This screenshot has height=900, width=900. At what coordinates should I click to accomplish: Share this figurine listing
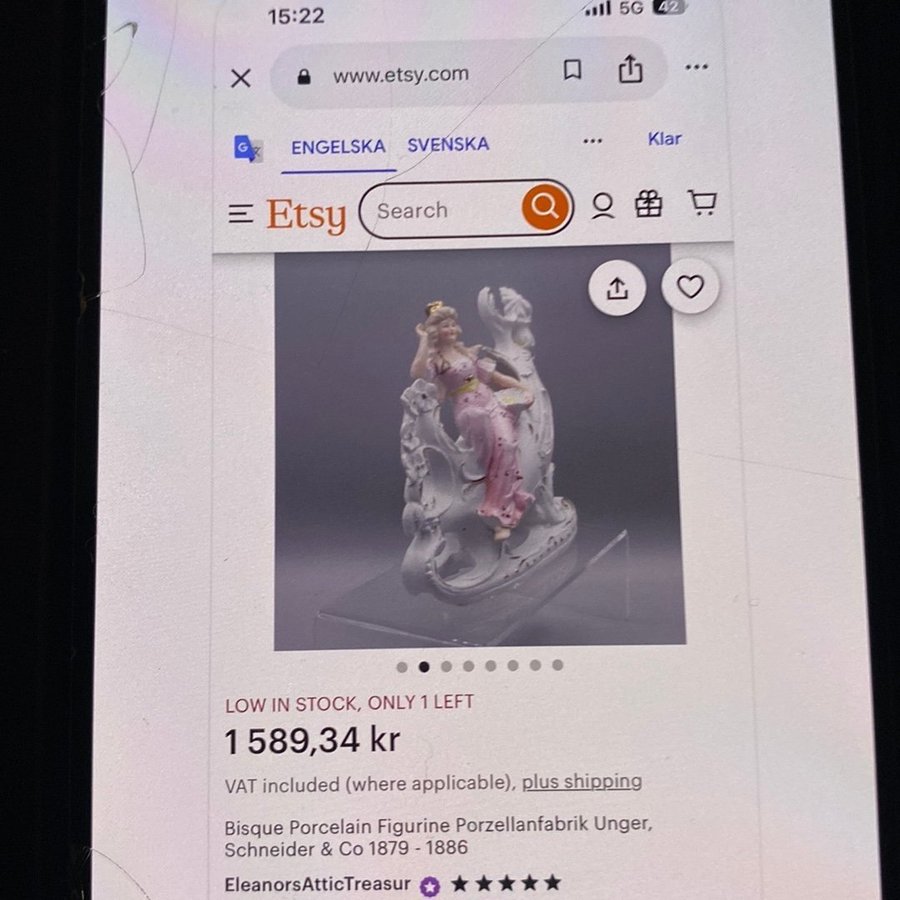(618, 289)
